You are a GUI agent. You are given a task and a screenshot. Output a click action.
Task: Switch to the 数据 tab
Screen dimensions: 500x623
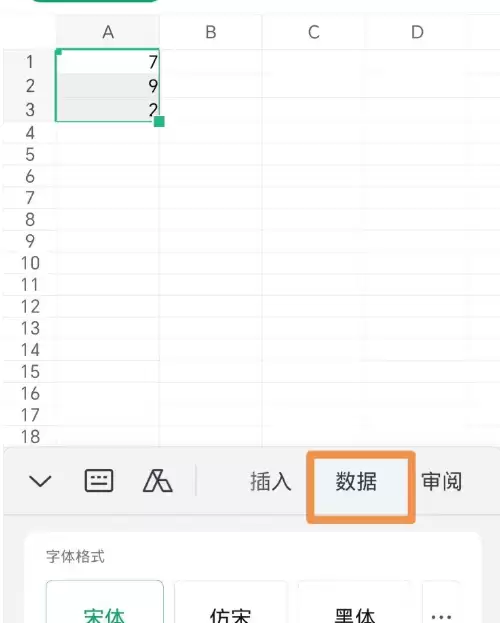pyautogui.click(x=356, y=482)
